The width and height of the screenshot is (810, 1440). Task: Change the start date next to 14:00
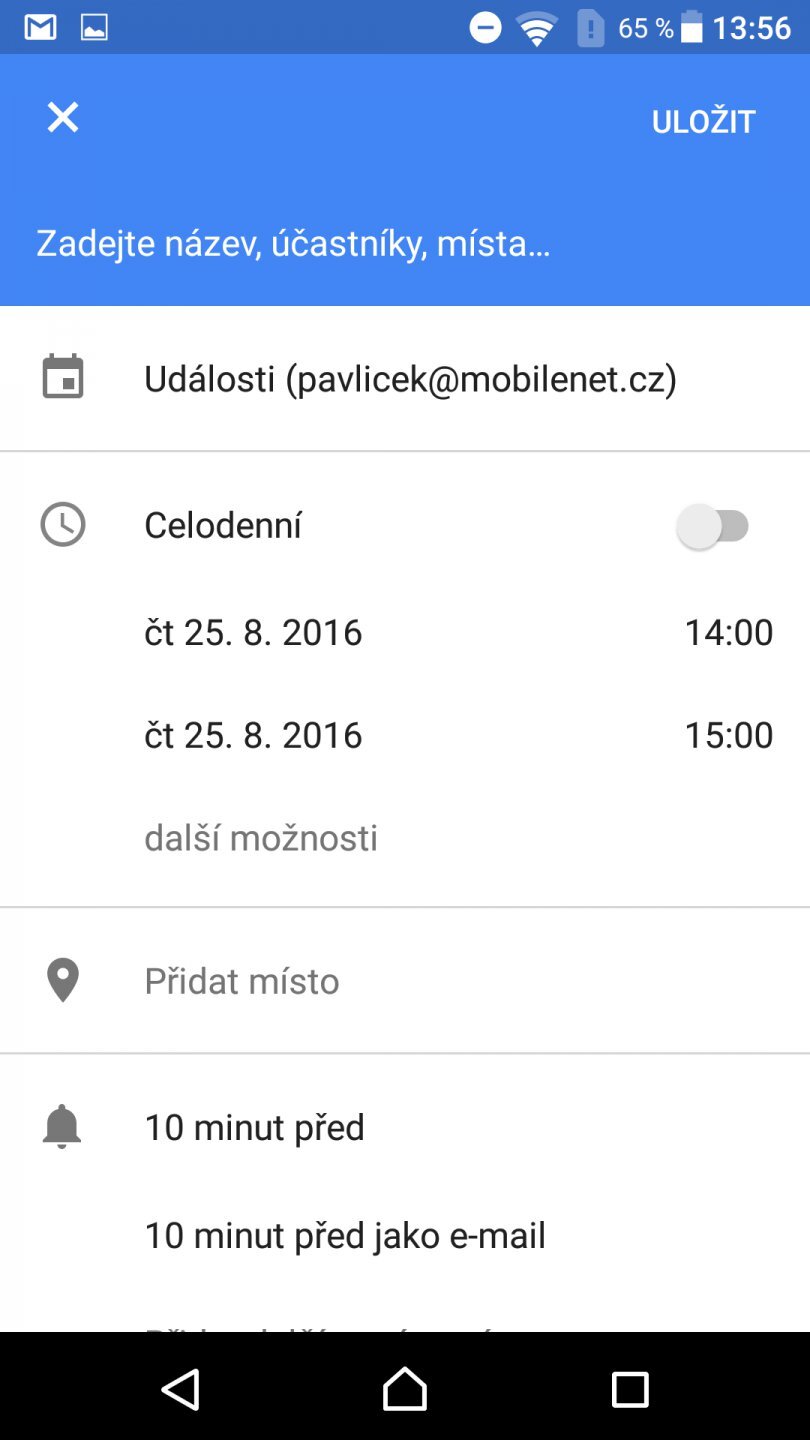pos(253,633)
